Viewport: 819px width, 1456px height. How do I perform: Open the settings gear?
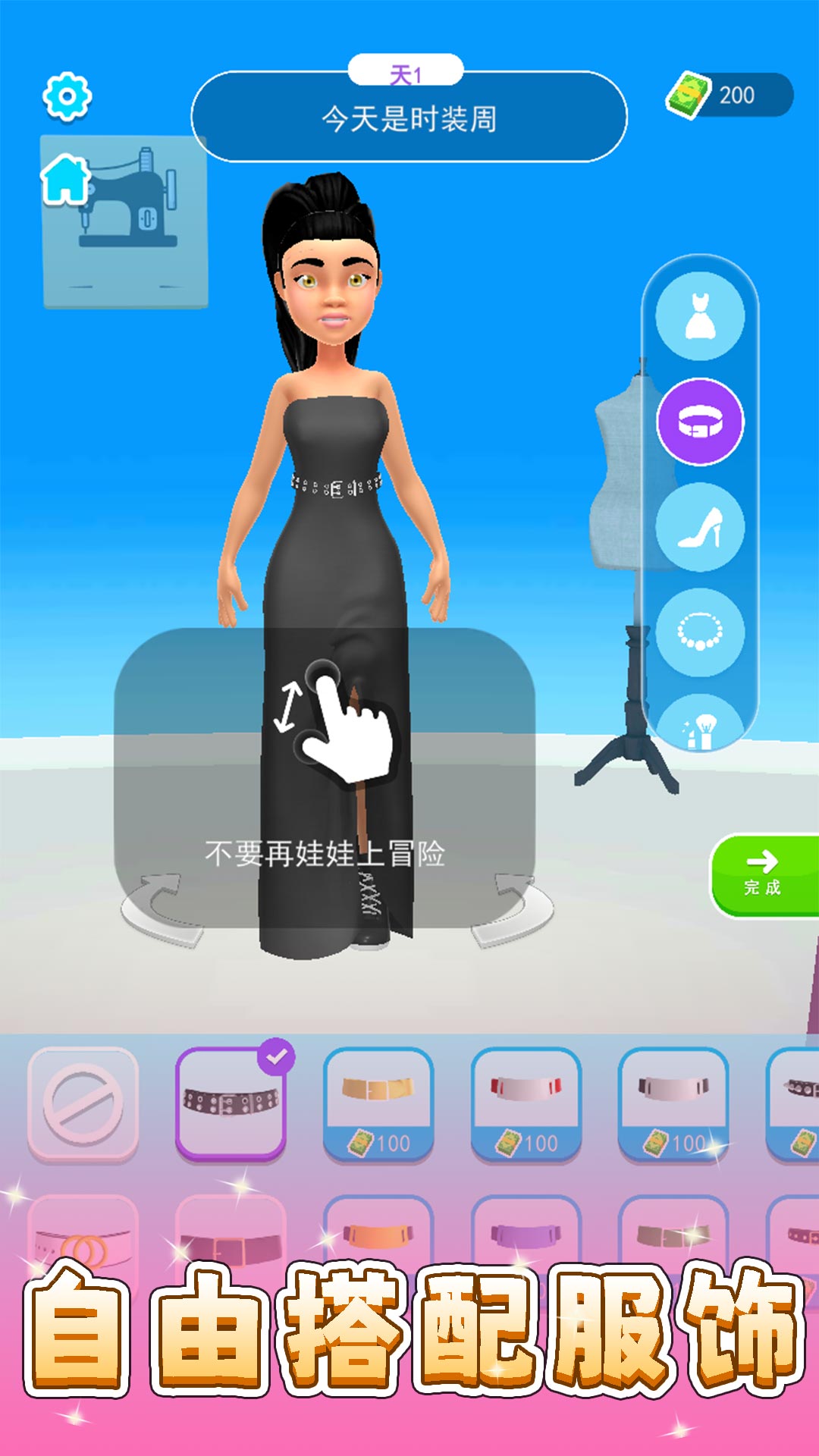click(x=67, y=96)
